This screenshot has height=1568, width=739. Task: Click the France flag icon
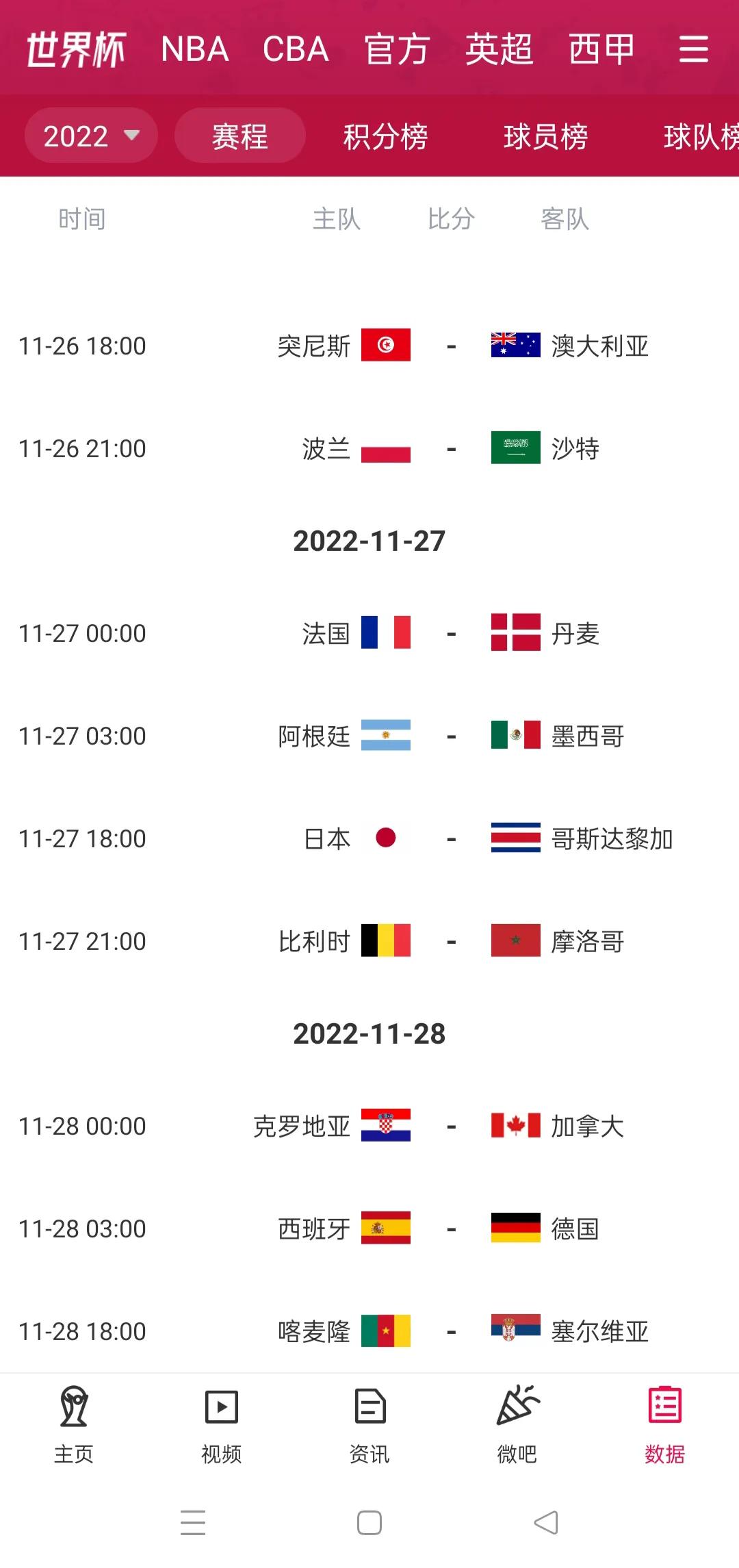click(x=387, y=633)
